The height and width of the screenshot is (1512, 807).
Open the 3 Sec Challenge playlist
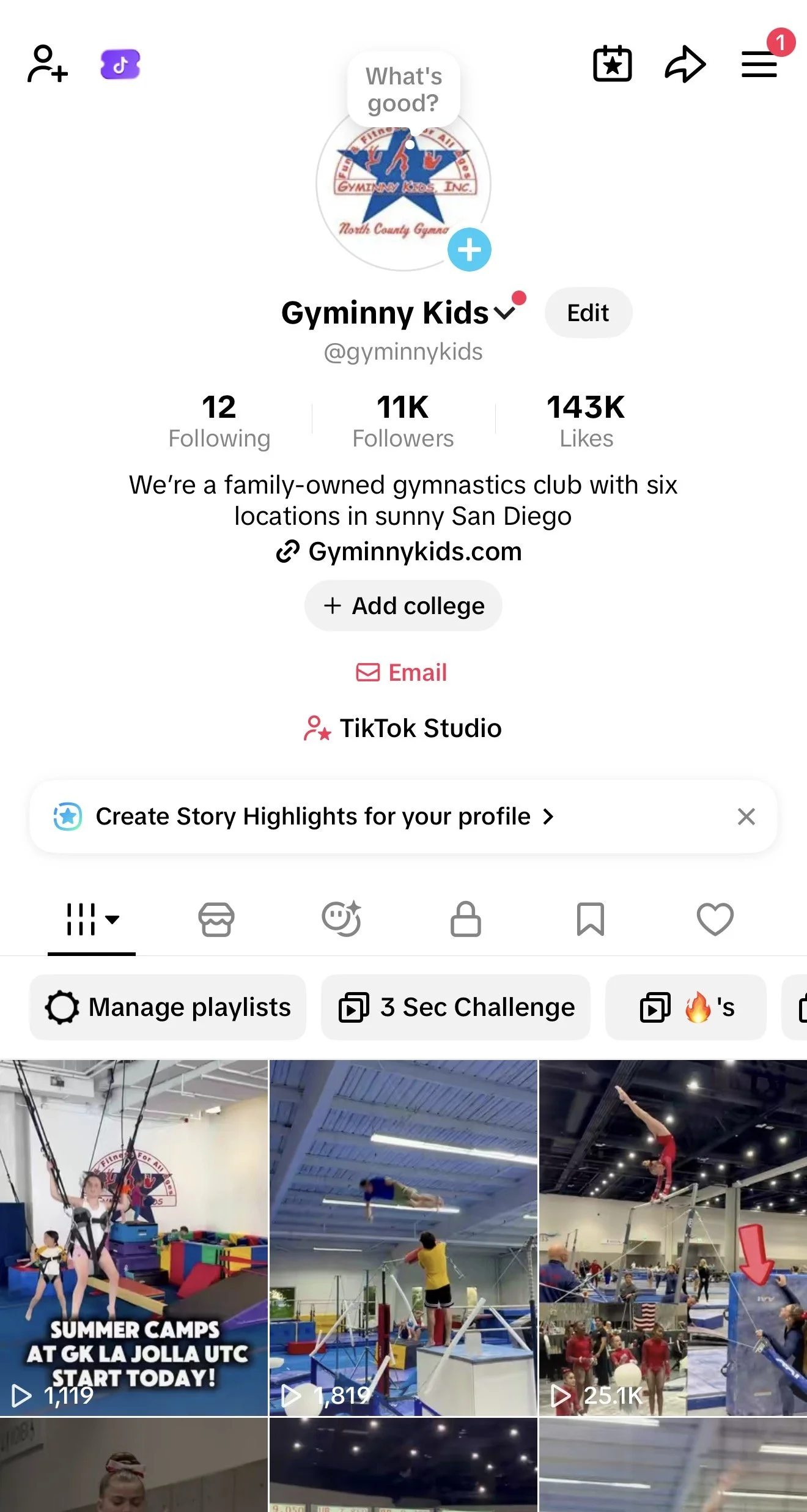[x=456, y=1007]
